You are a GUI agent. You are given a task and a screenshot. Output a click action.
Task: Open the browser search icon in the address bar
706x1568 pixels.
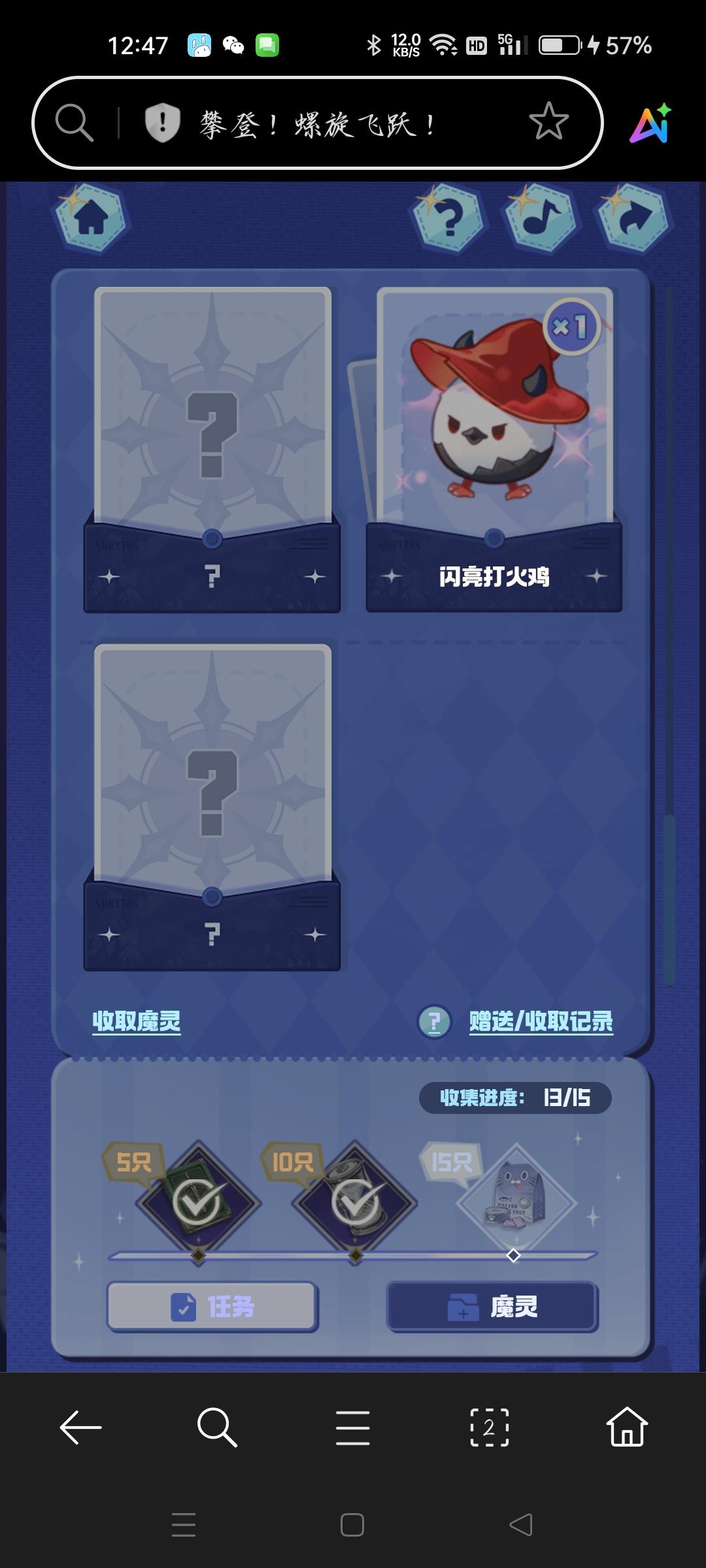[74, 122]
